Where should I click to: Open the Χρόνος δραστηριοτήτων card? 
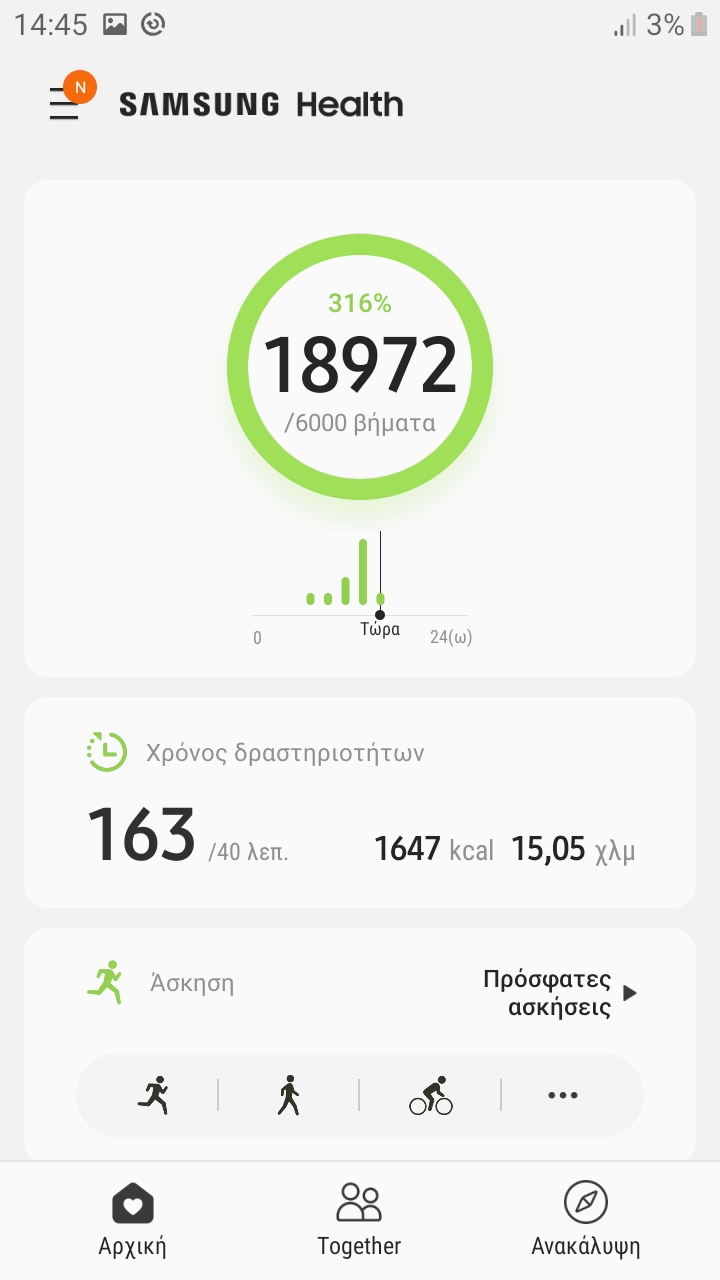(360, 802)
